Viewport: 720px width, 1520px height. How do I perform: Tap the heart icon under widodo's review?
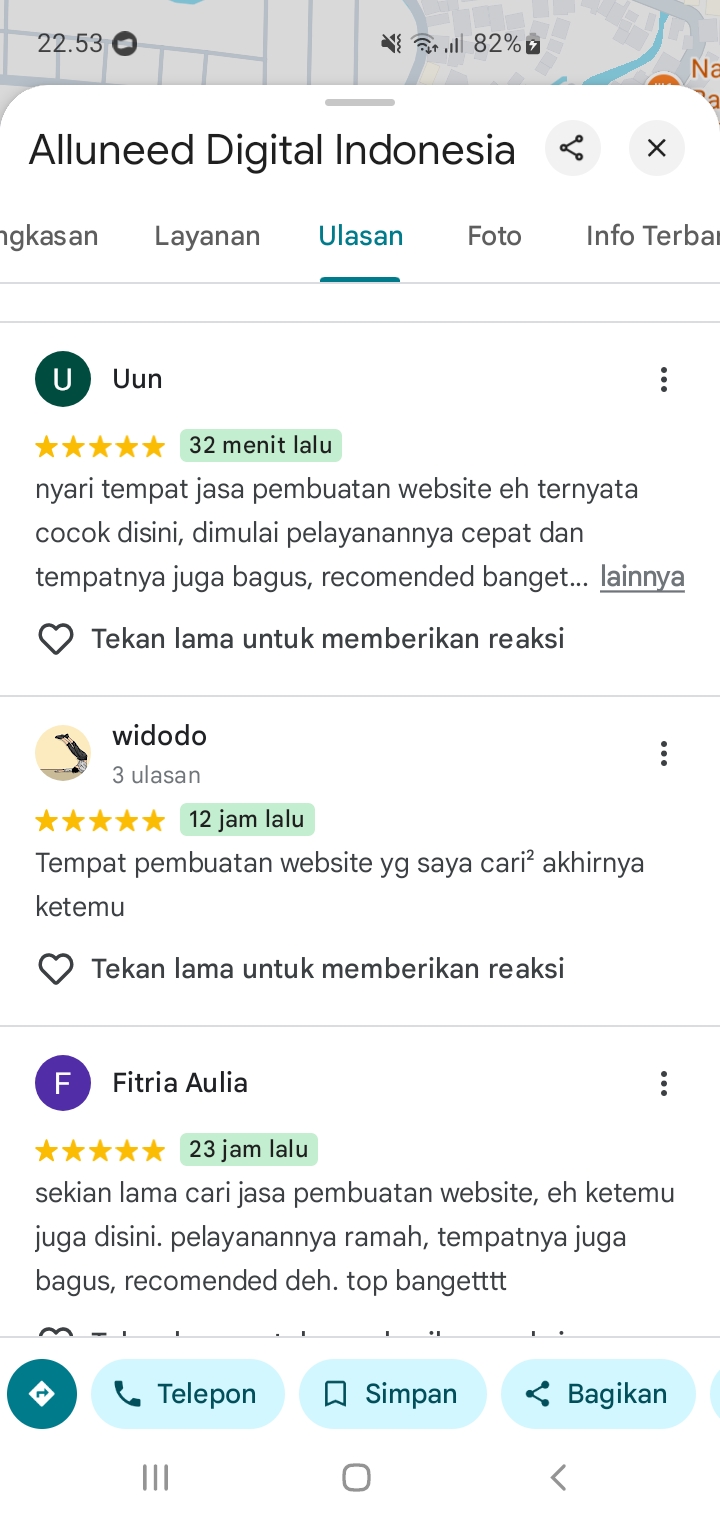tap(56, 969)
